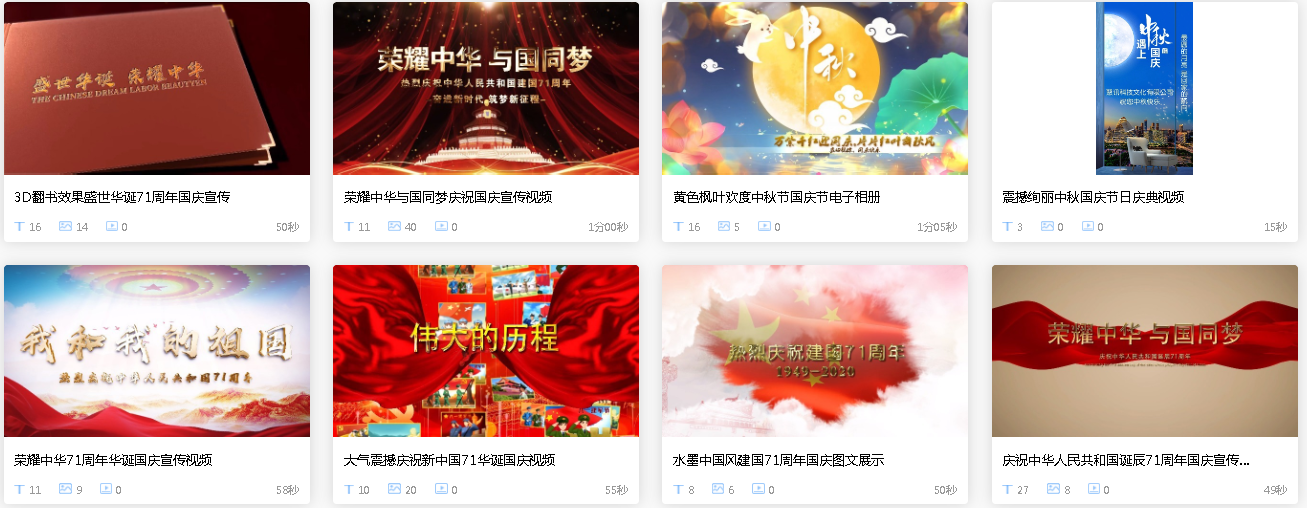Open the 荣耀中华71周年华诞国庆宣传视频 card
1307x508 pixels.
[x=157, y=352]
